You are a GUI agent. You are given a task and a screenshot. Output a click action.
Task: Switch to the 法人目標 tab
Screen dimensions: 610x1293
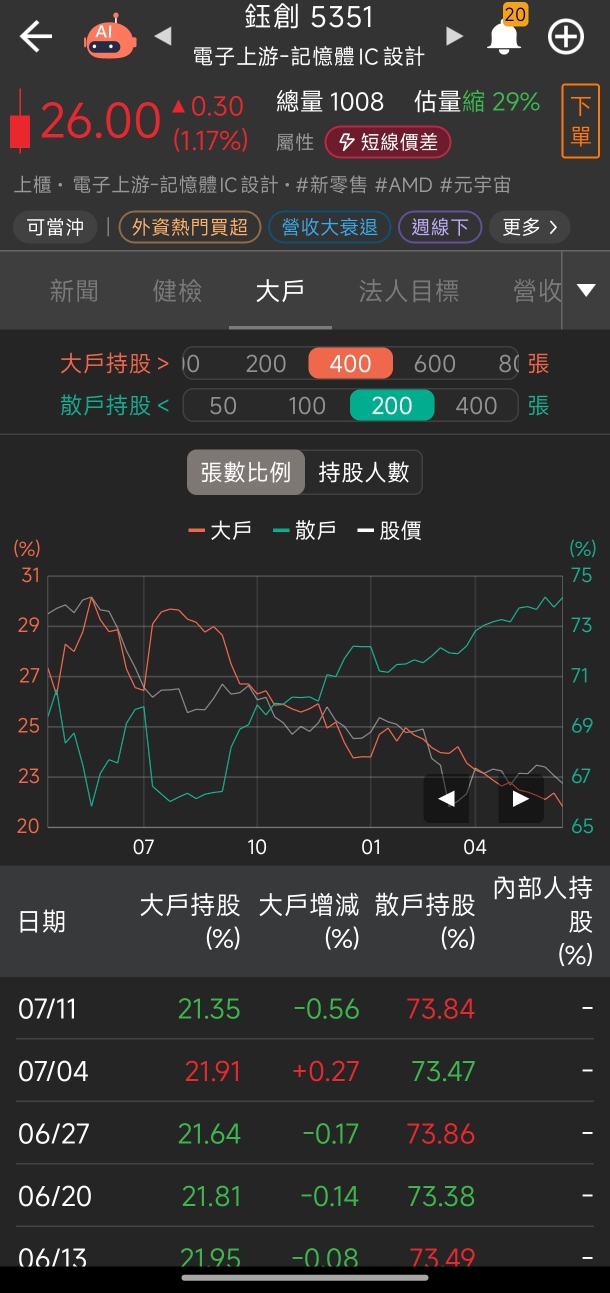pos(408,291)
